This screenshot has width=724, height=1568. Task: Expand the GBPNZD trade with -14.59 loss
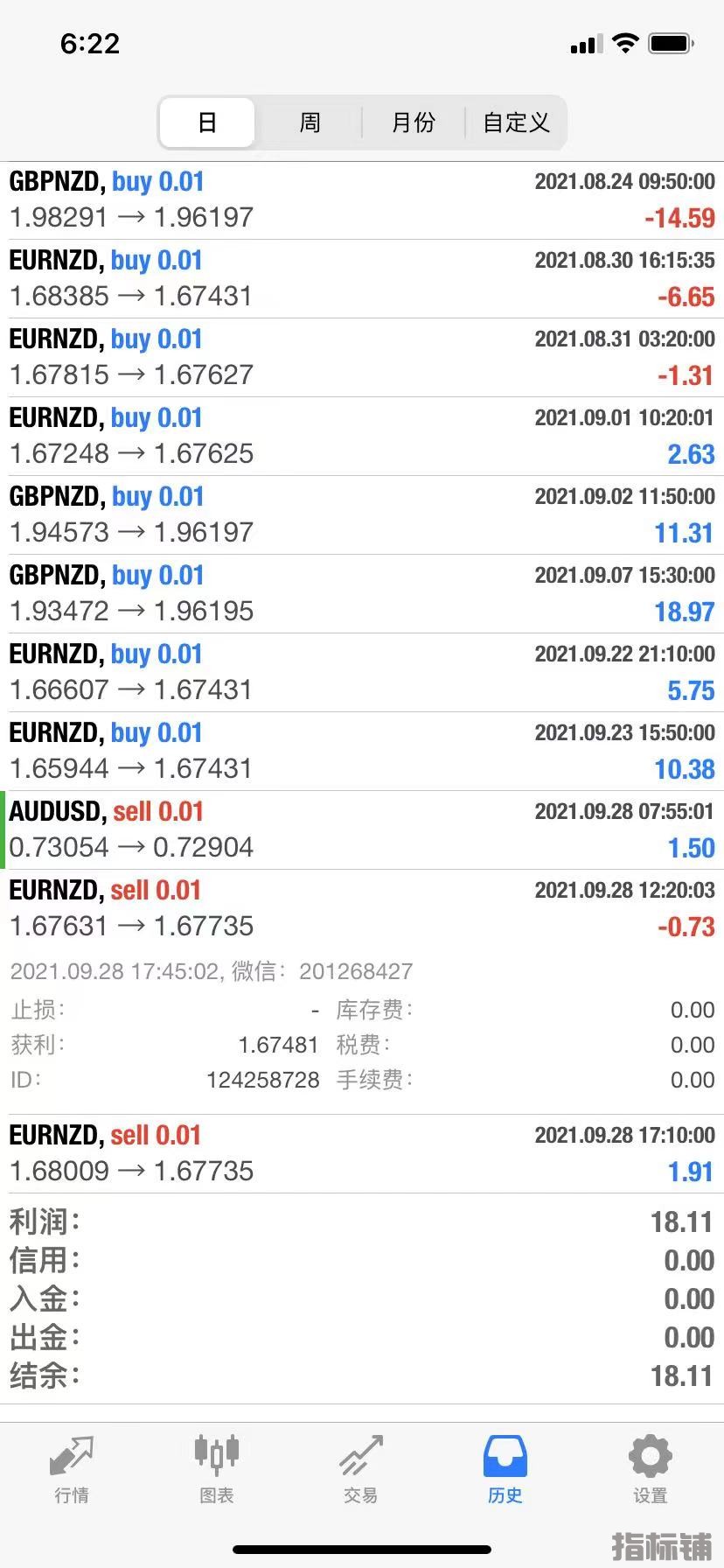click(x=362, y=200)
